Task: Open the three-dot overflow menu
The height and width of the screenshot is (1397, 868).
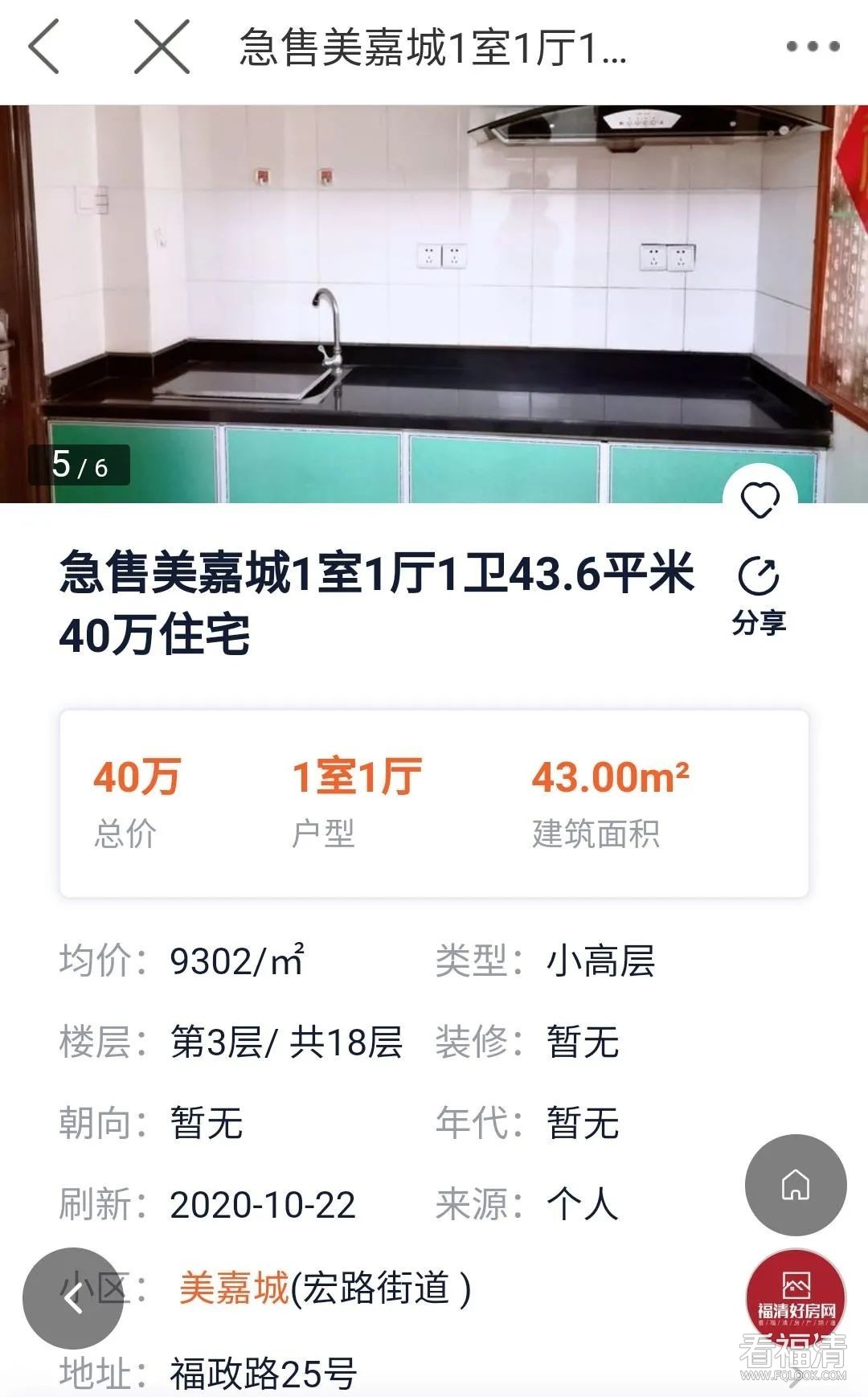Action: coord(813,47)
